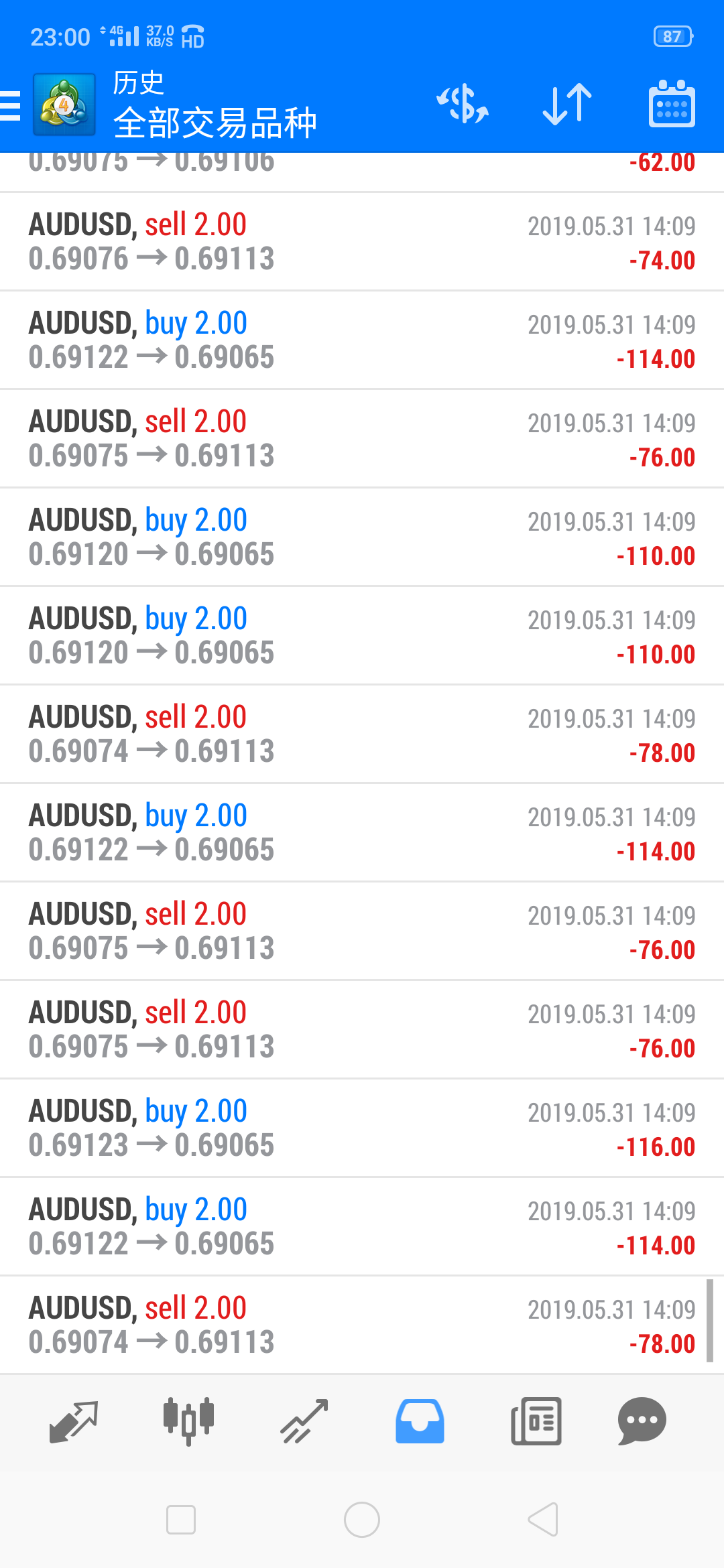Open the AUDUSD sell trade 0.69076 to 0.69113
This screenshot has width=724, height=1568.
[x=362, y=242]
